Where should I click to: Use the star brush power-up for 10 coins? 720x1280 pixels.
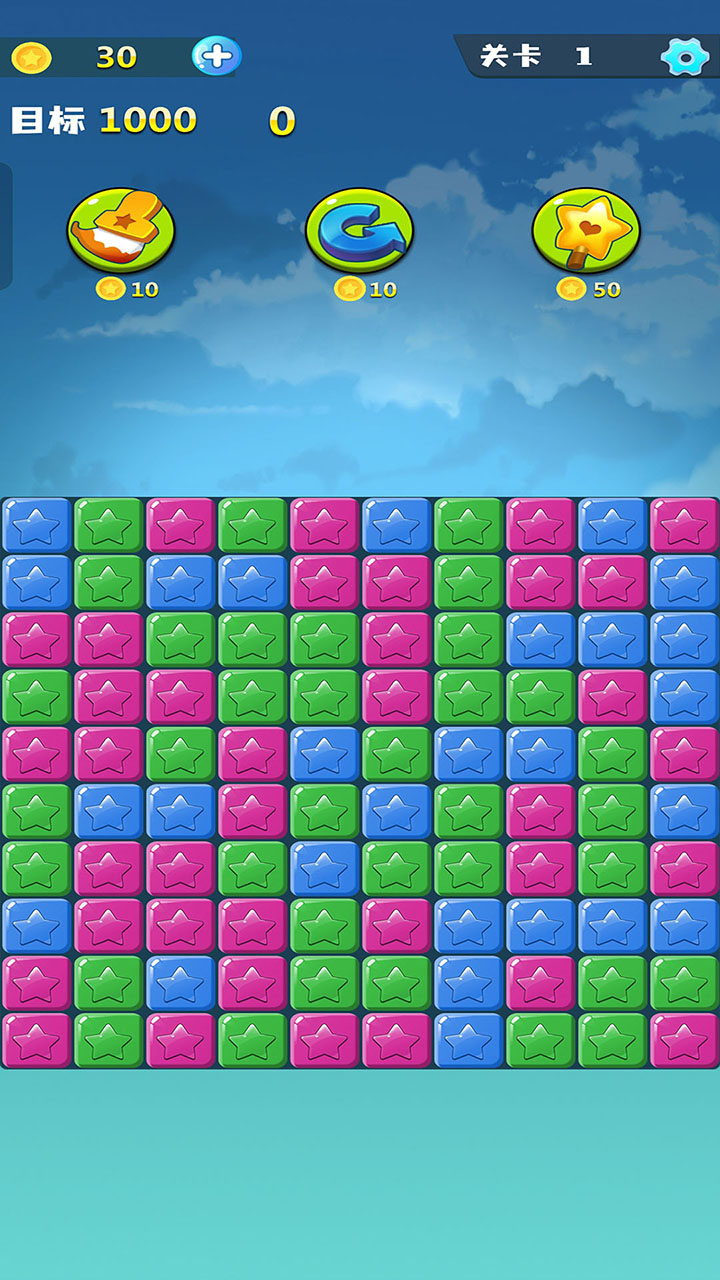(121, 230)
